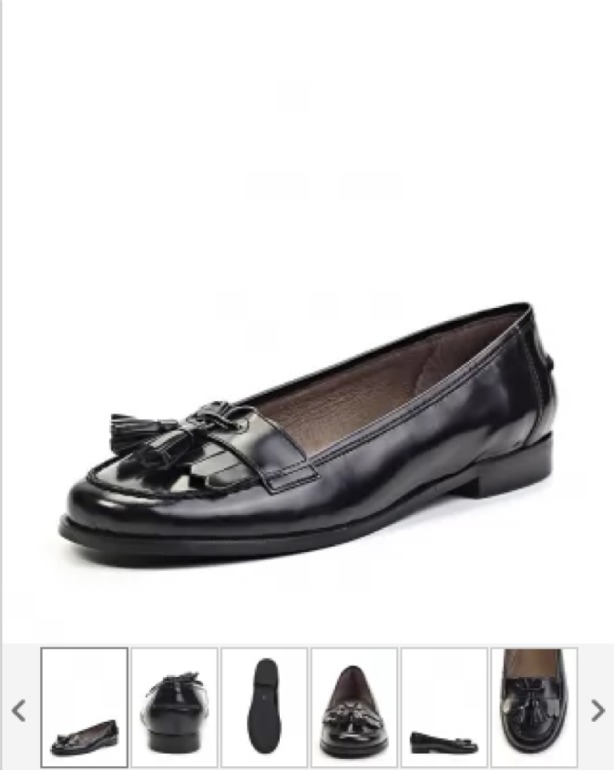Choose the flat side profile thumbnail
Screen dimensions: 614x770
tap(444, 707)
